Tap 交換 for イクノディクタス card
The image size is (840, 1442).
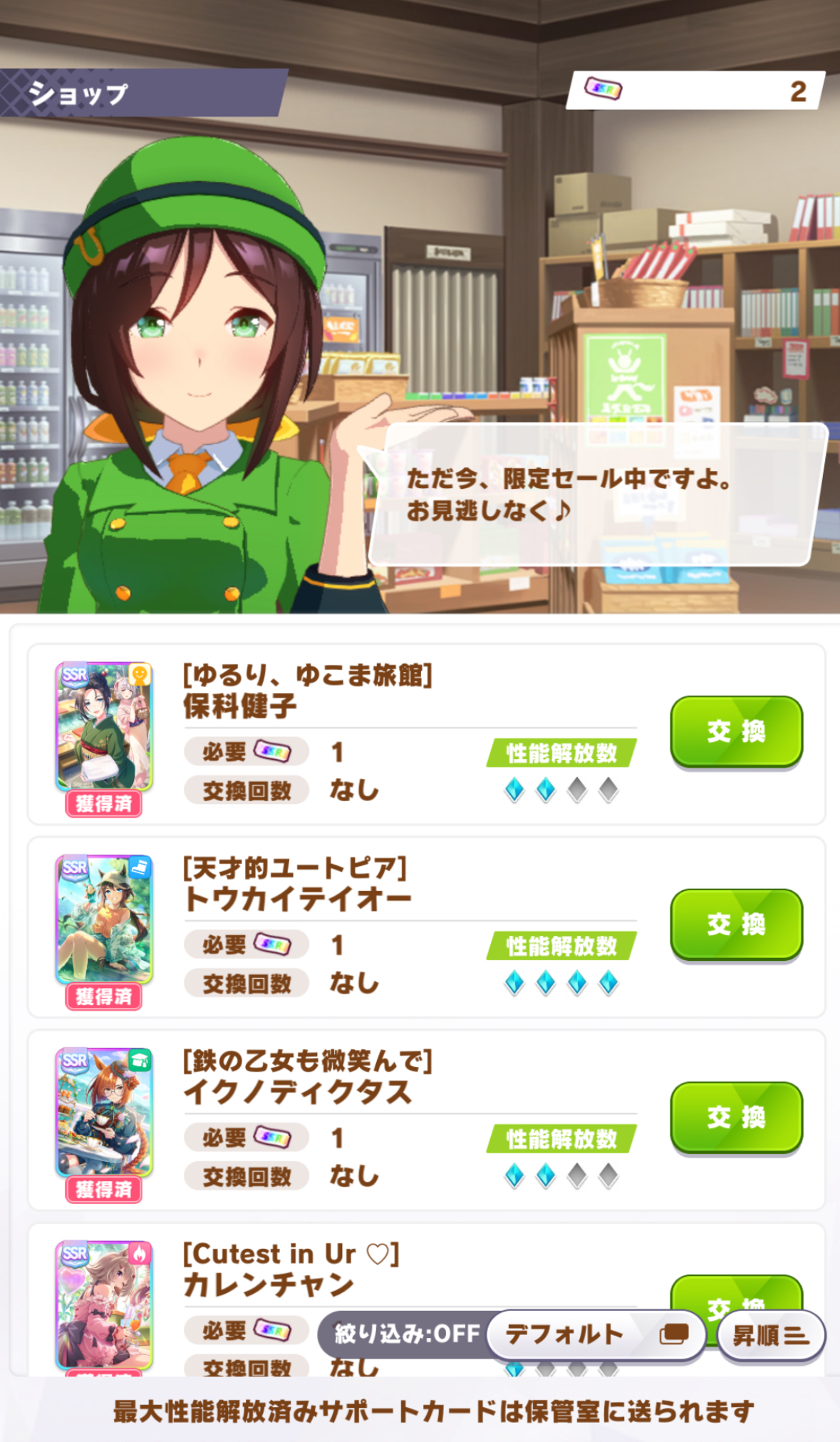[x=736, y=1117]
